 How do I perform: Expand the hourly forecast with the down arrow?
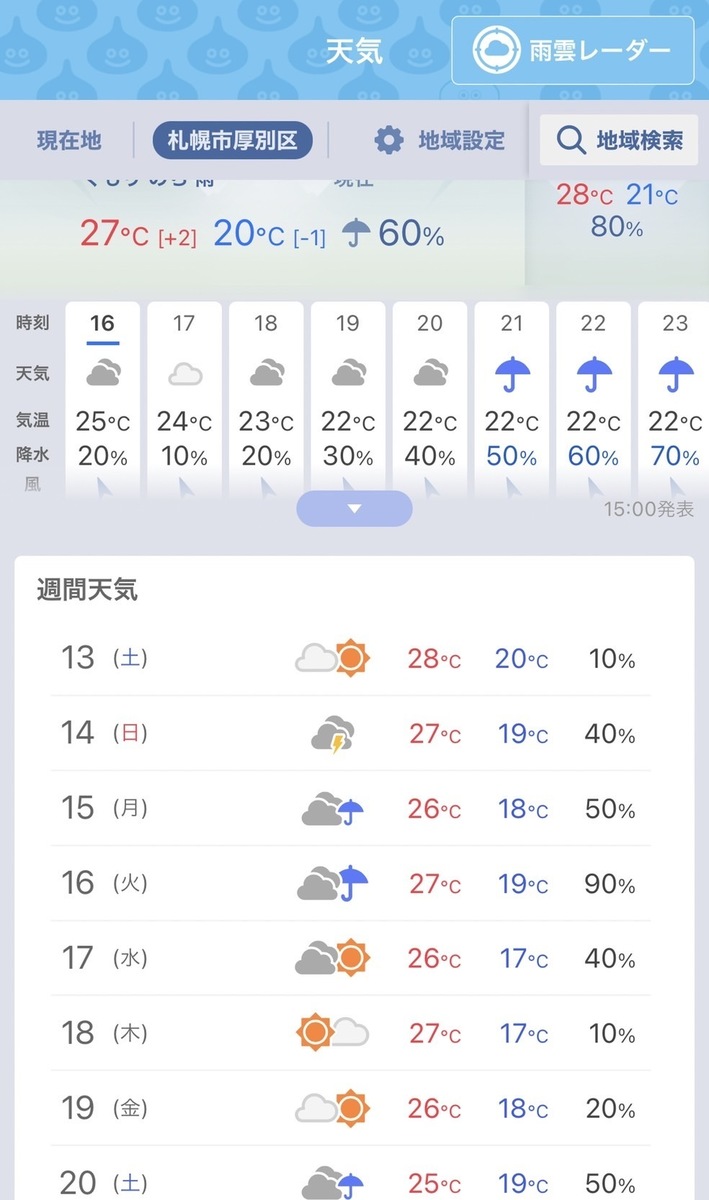[x=354, y=508]
